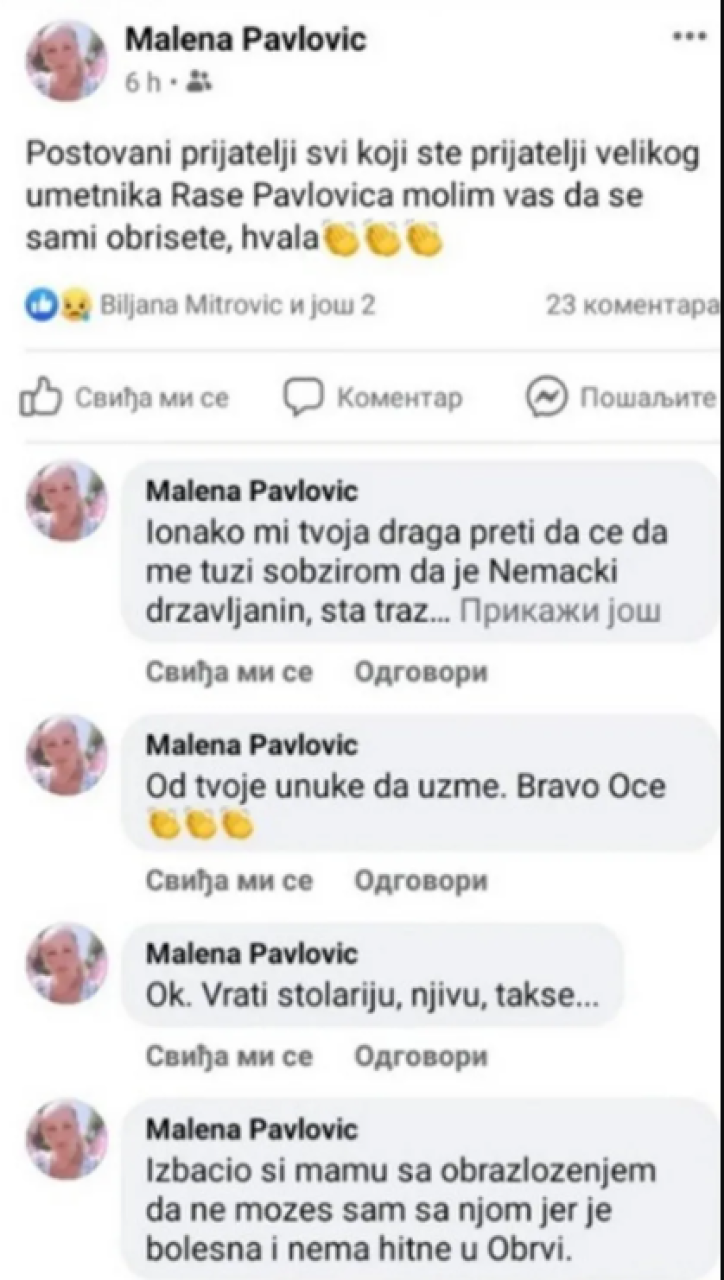The image size is (724, 1280).
Task: Tap the Коментар button under the post
Action: (374, 398)
